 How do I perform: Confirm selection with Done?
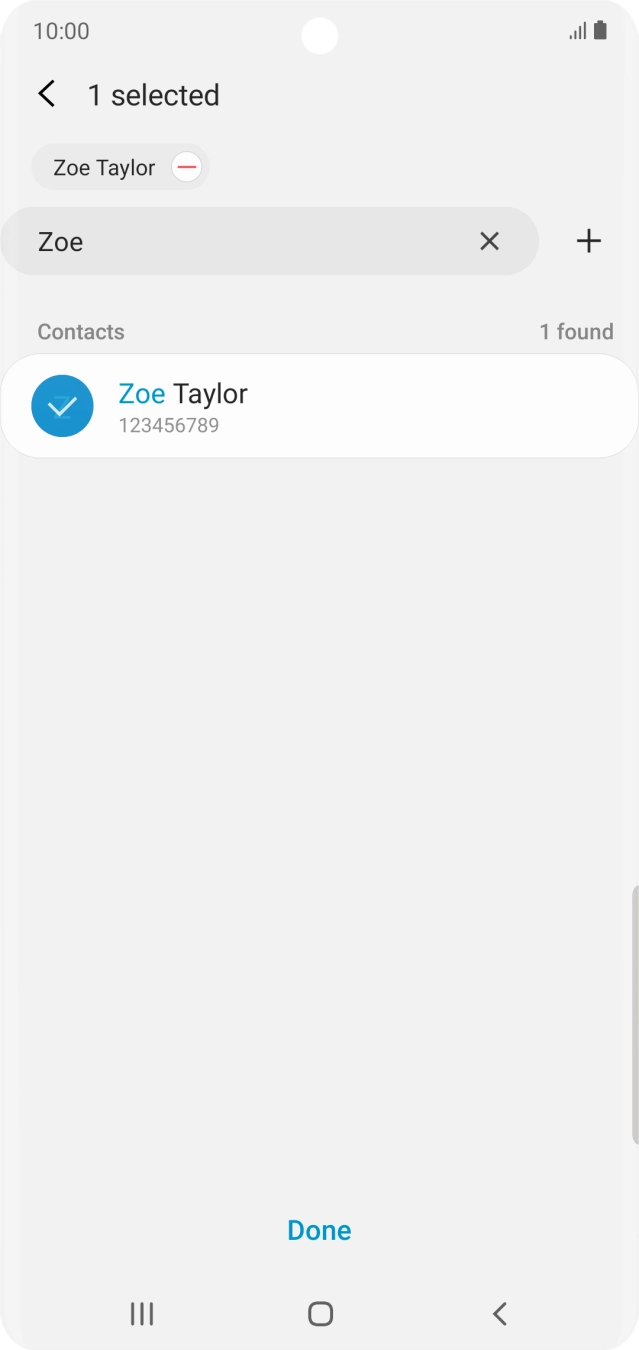[x=319, y=1230]
